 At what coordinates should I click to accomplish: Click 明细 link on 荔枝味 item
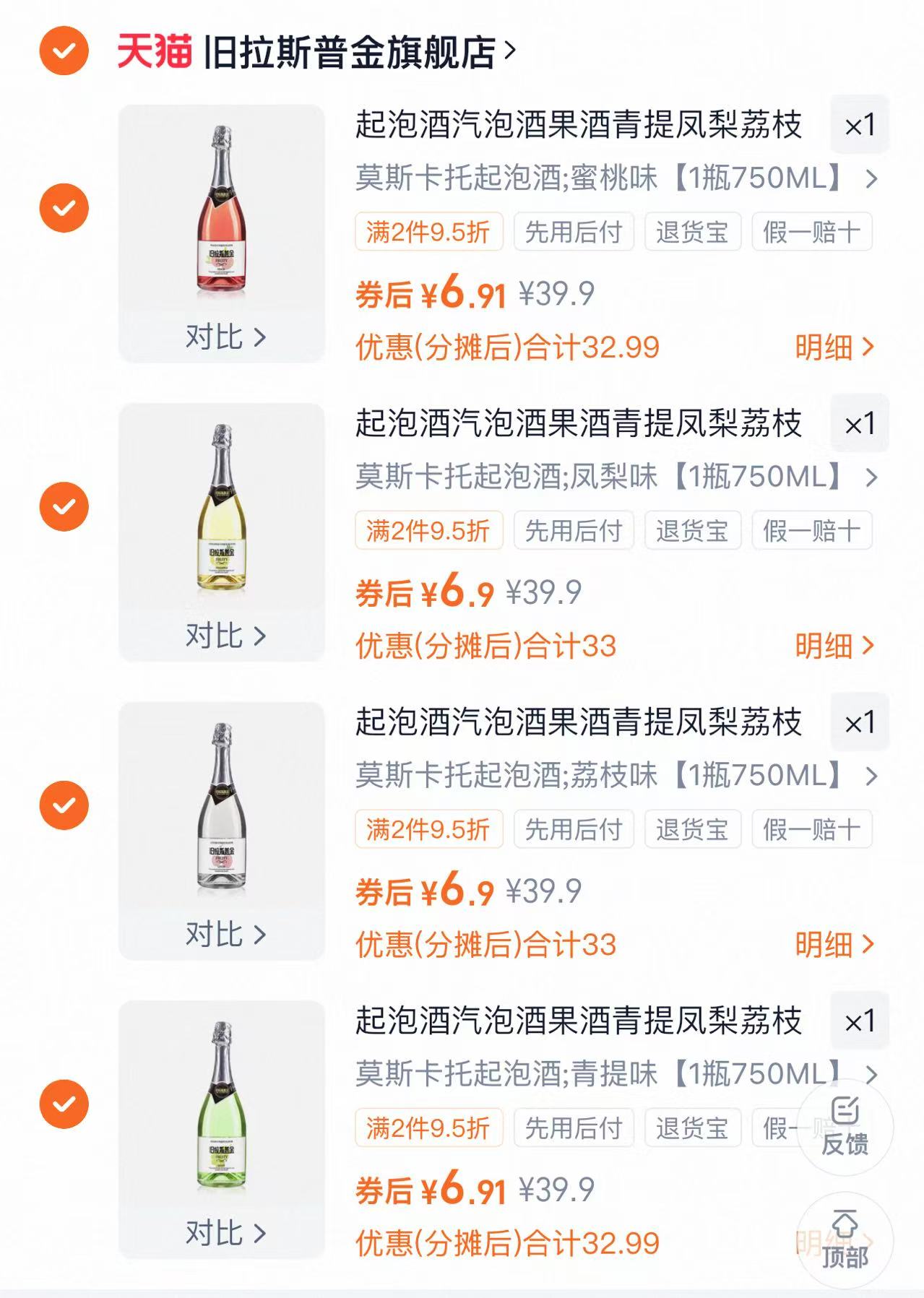837,945
